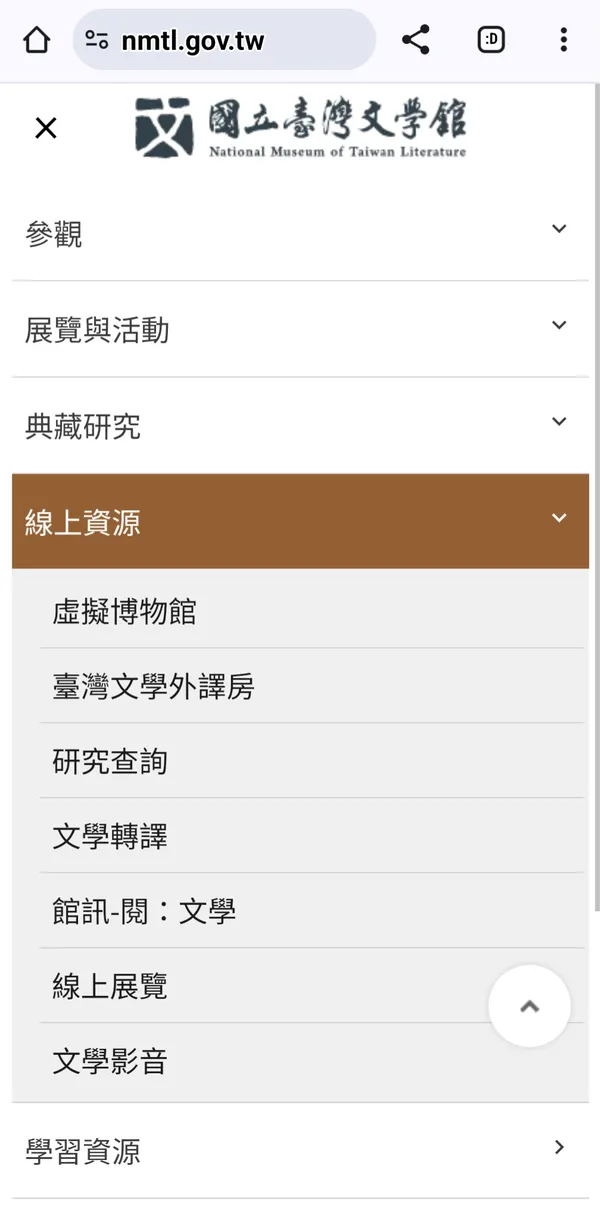Select 臺灣文學外譯房

(153, 686)
